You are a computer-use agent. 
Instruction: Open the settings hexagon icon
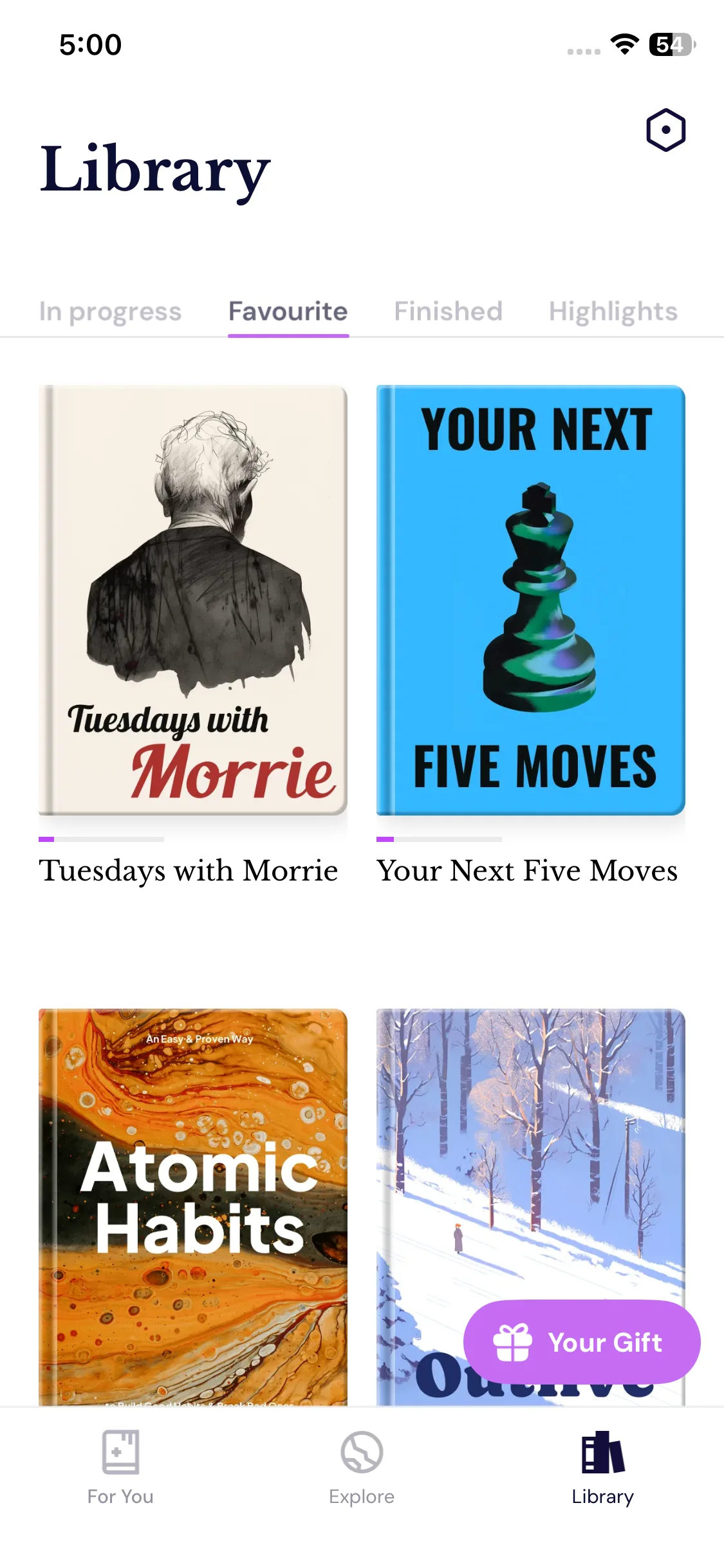point(665,130)
